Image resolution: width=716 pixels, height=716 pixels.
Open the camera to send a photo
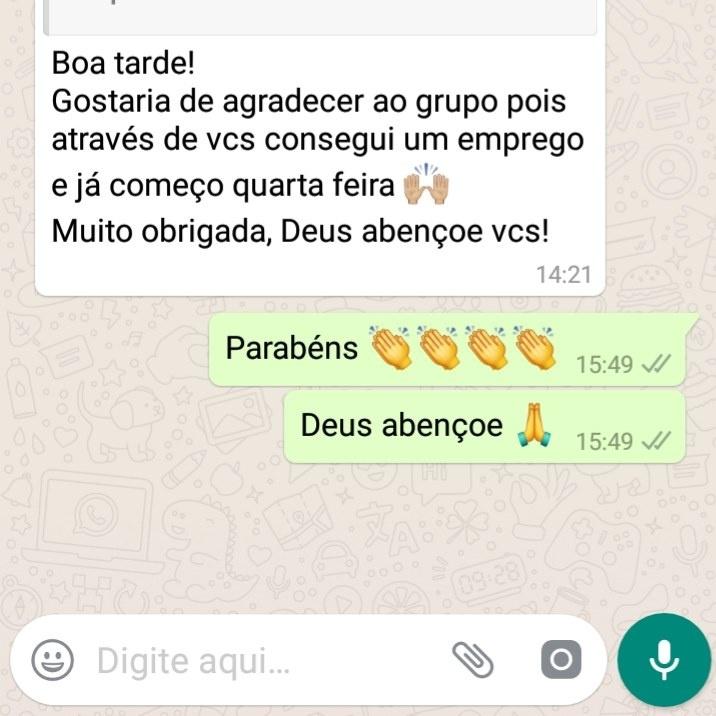tap(561, 660)
